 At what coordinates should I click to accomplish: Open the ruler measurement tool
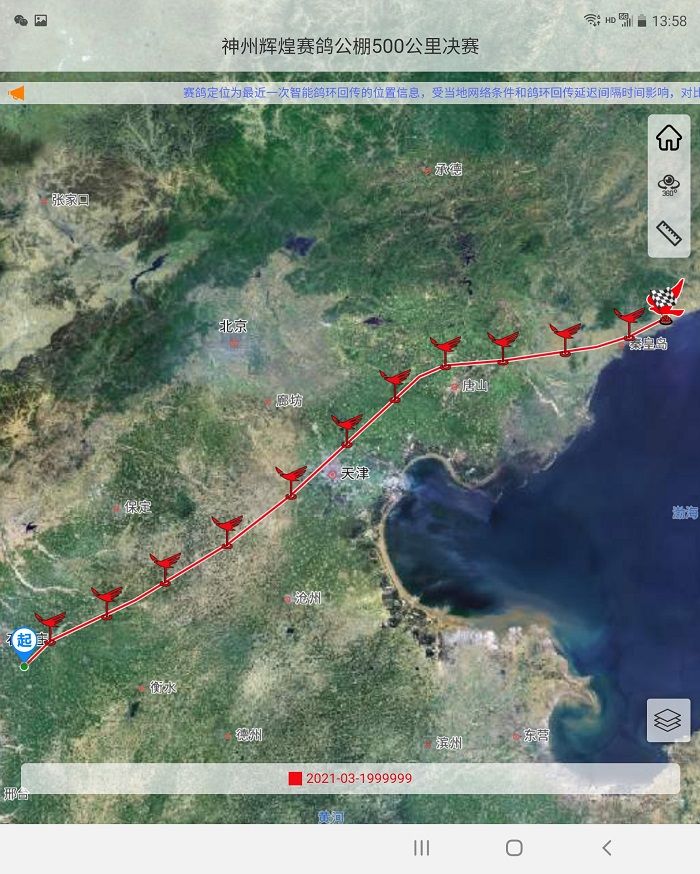(x=668, y=234)
